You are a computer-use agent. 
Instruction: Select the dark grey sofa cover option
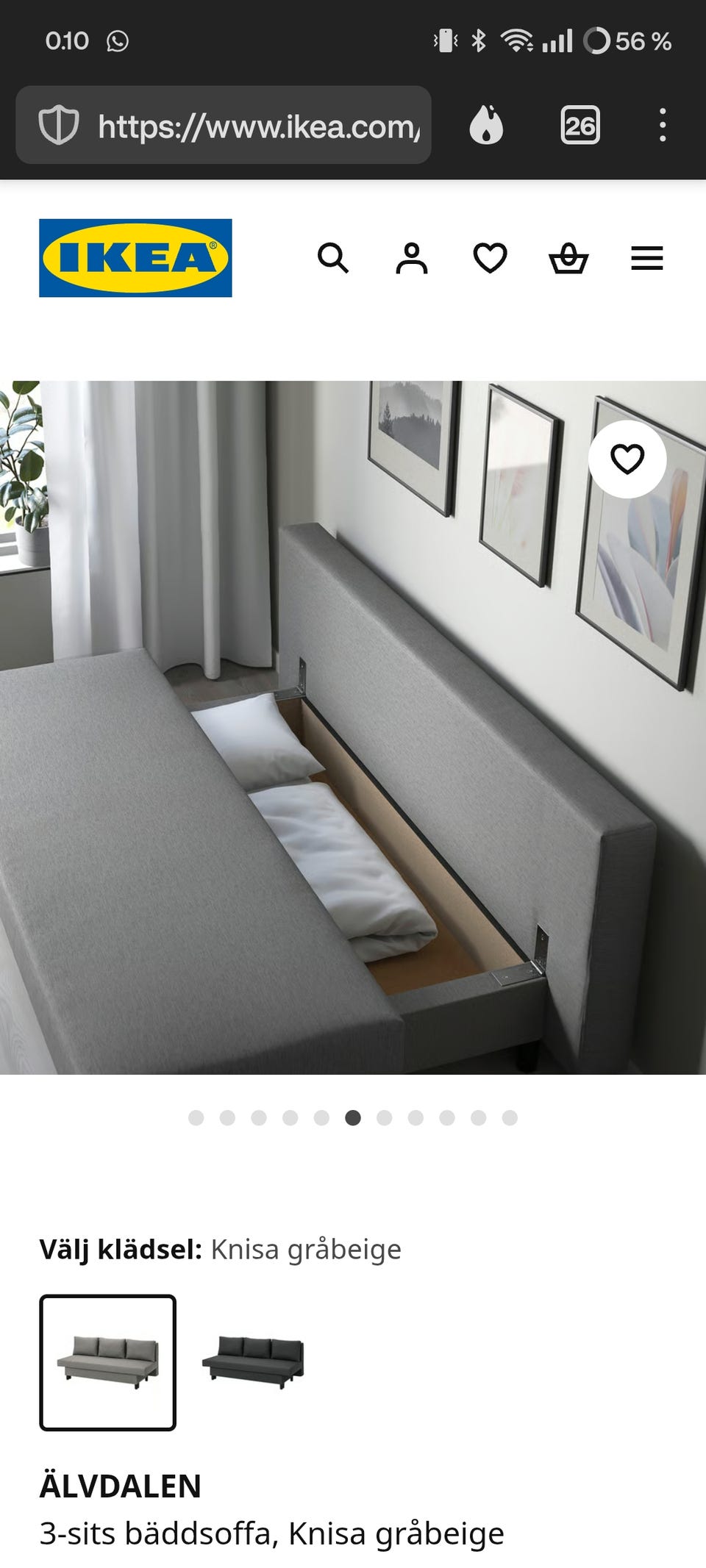tap(253, 1362)
